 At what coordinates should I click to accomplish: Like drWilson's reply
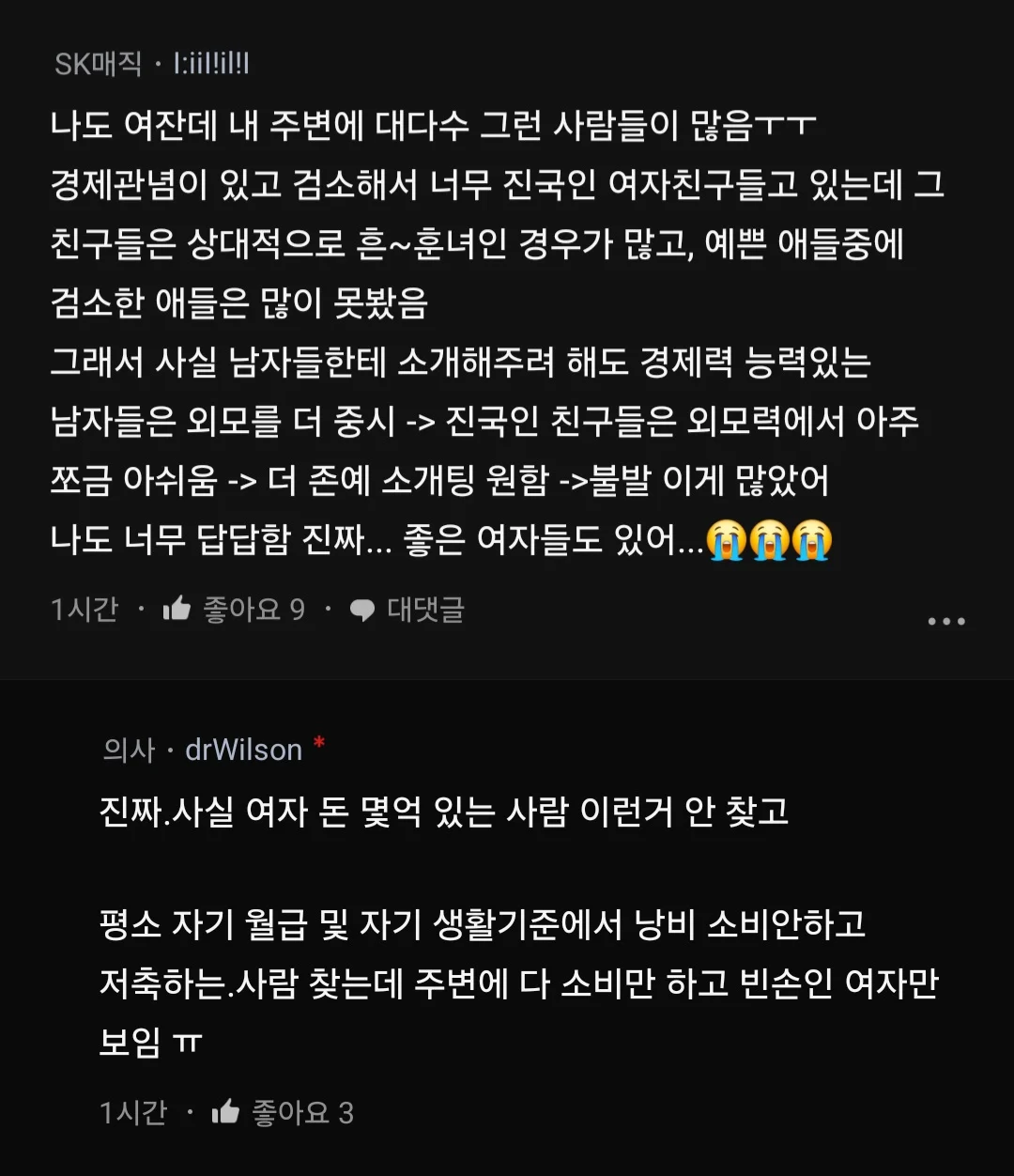227,1113
